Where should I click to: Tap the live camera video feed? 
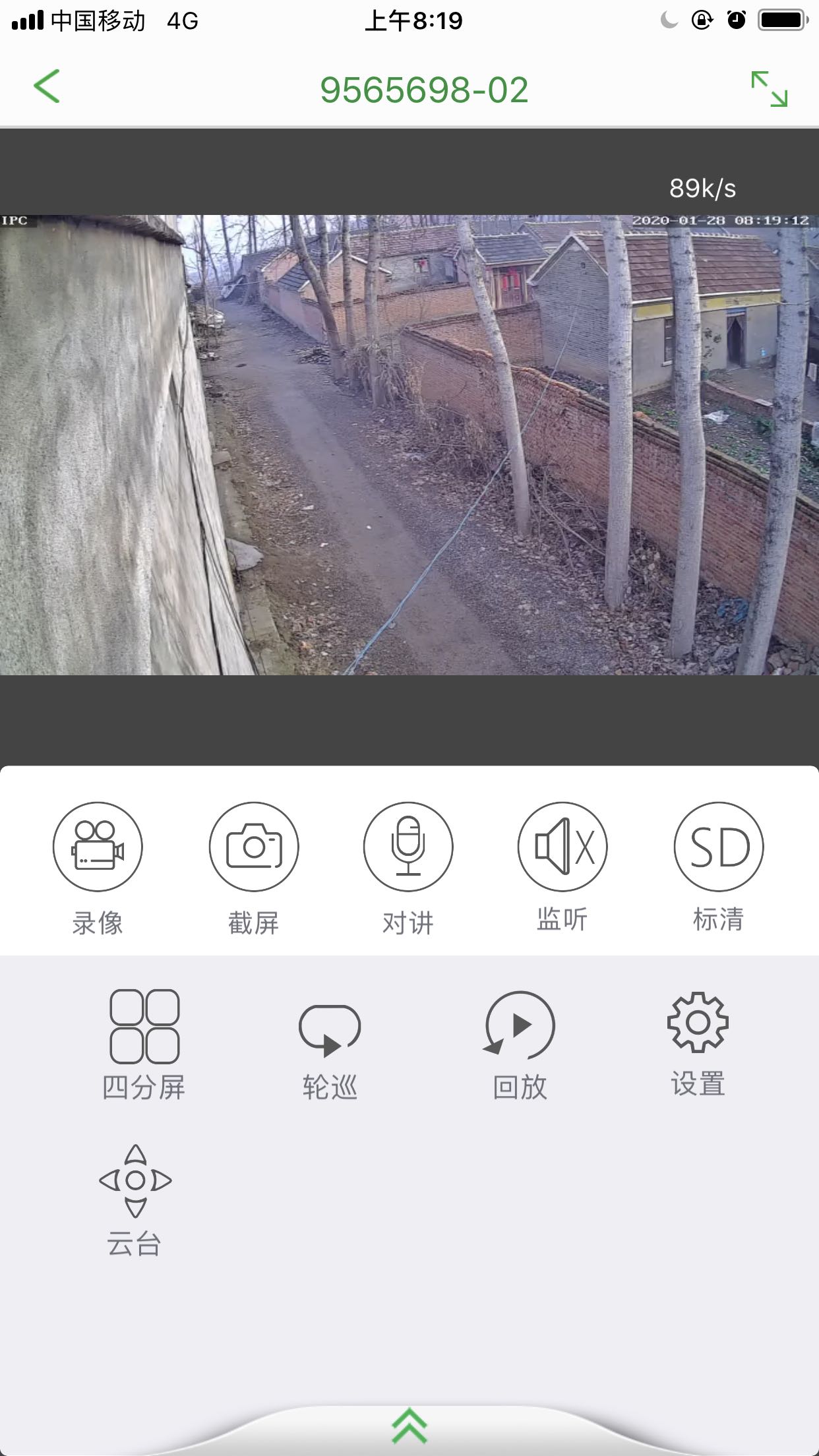409,444
